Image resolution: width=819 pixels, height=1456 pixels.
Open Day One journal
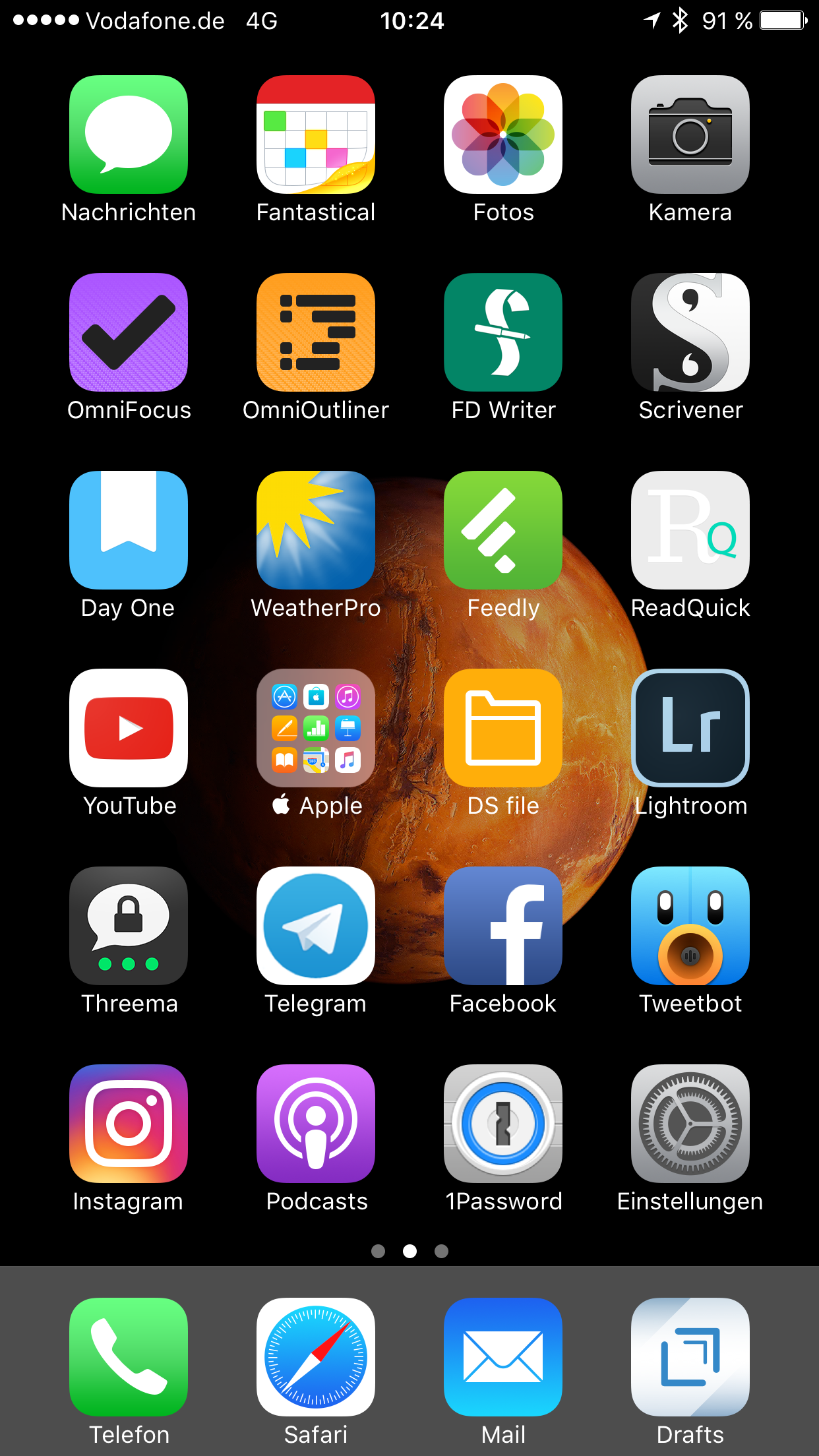pos(129,530)
